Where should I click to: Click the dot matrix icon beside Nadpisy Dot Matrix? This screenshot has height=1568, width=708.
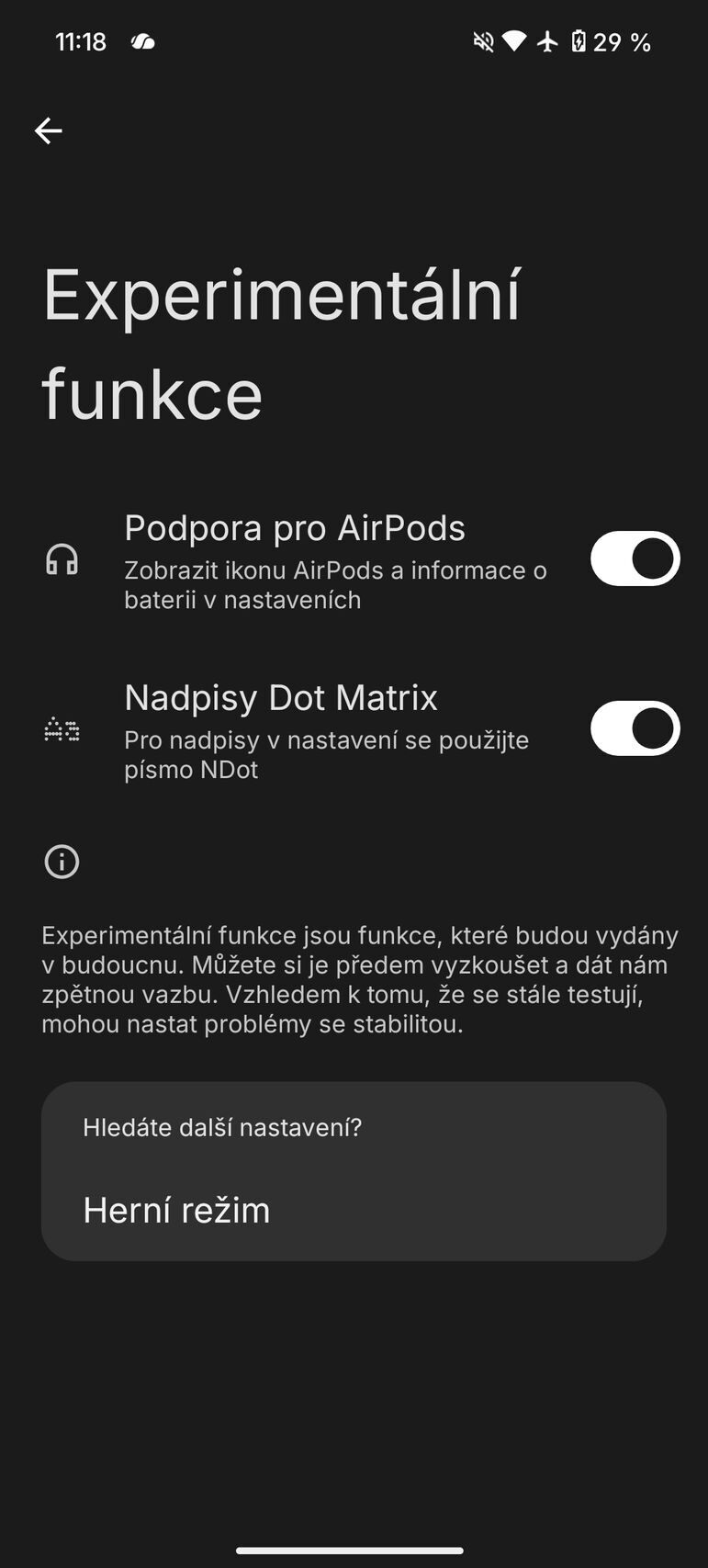pyautogui.click(x=62, y=728)
